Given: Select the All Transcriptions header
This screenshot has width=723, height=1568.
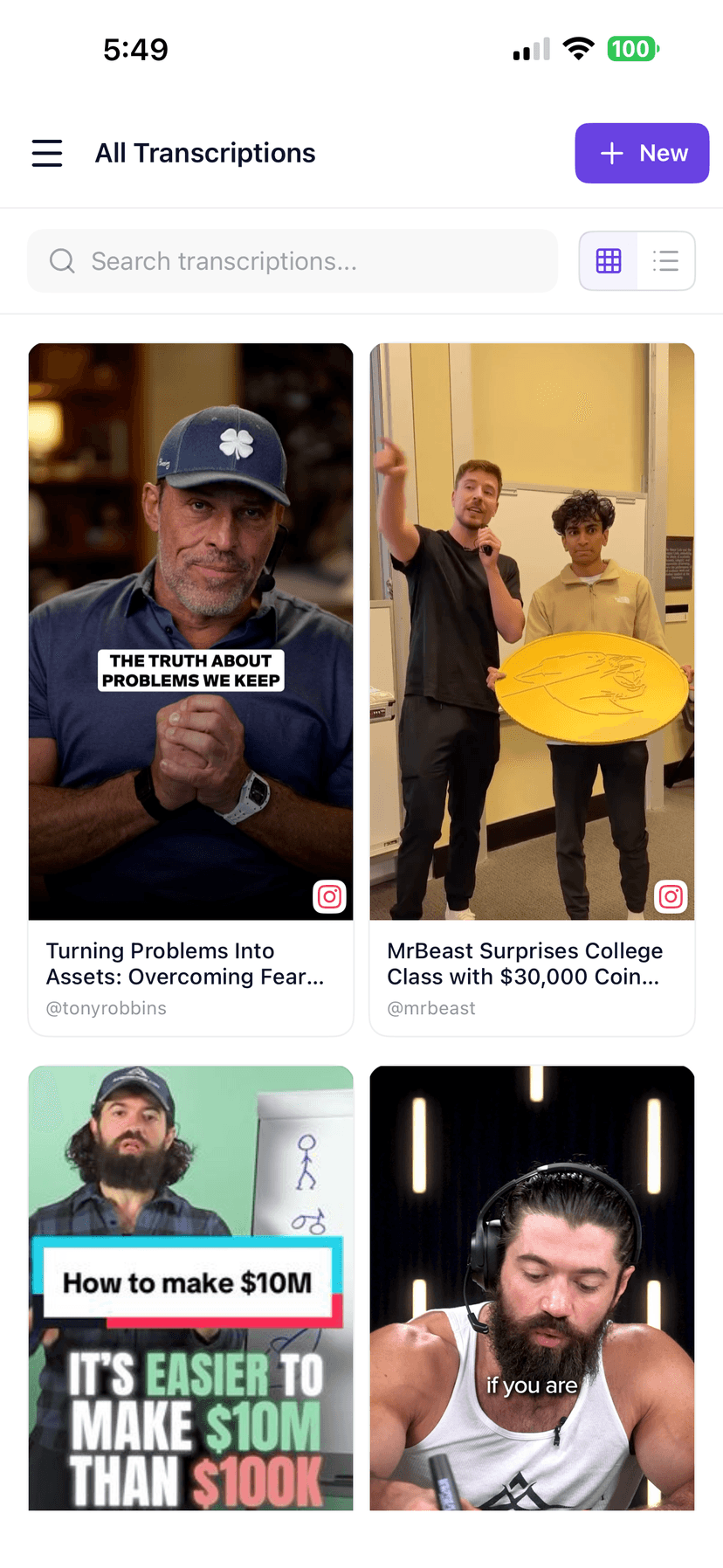Looking at the screenshot, I should pos(205,153).
